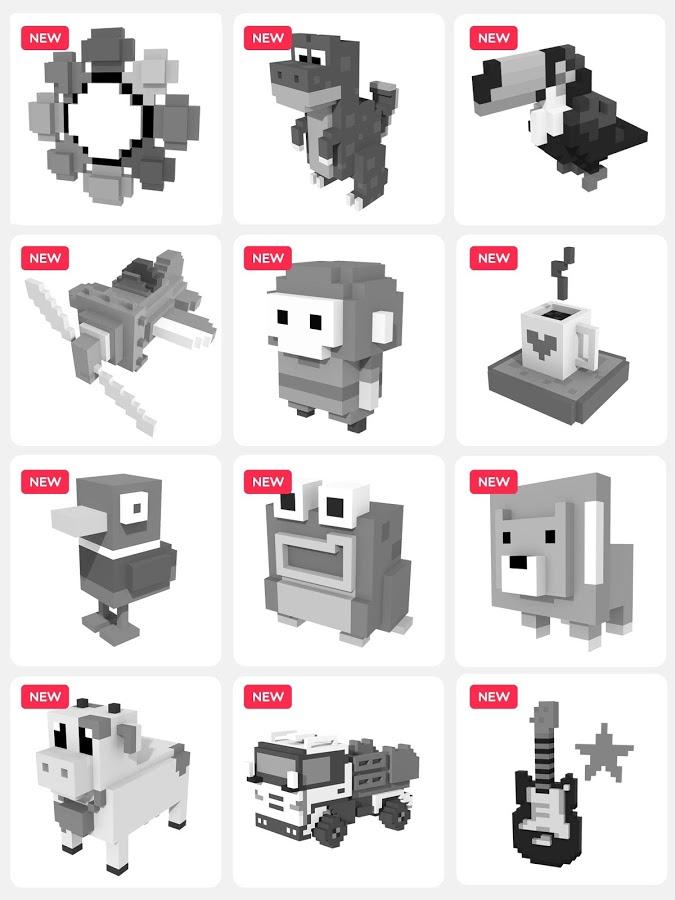Select the dinosaur voxel model
The height and width of the screenshot is (900, 675).
338,120
